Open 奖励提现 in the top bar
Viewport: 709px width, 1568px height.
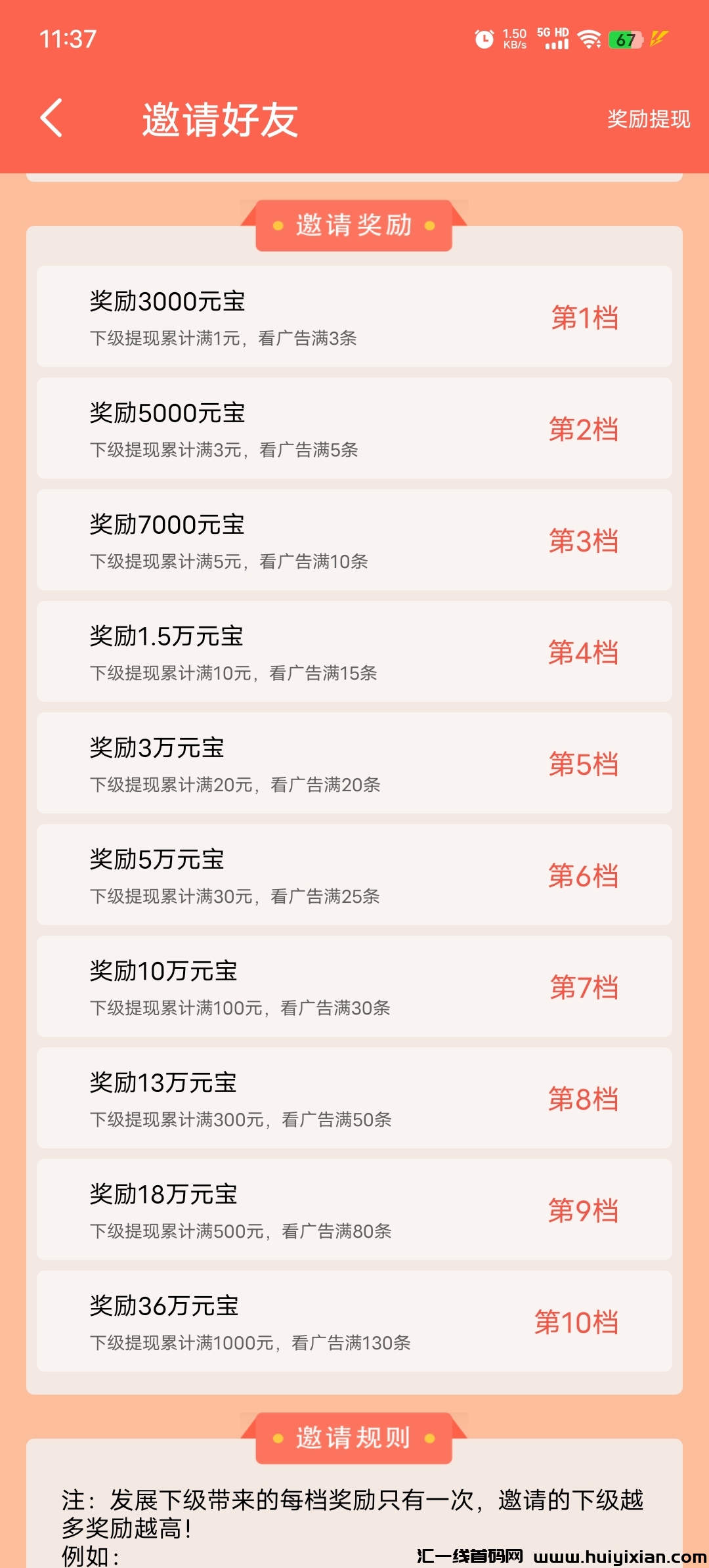[x=648, y=119]
